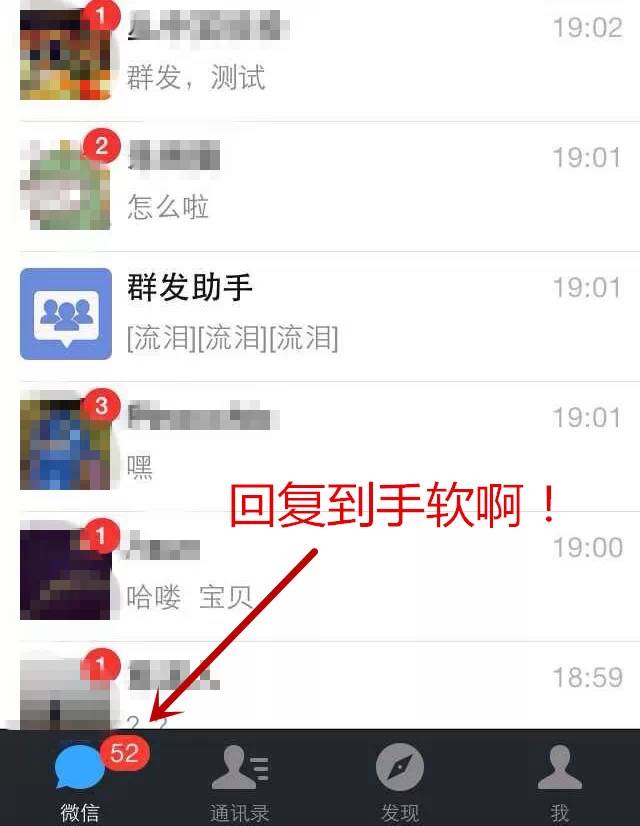Go to the 发现 tab
Image resolution: width=640 pixels, height=826 pixels.
400,780
